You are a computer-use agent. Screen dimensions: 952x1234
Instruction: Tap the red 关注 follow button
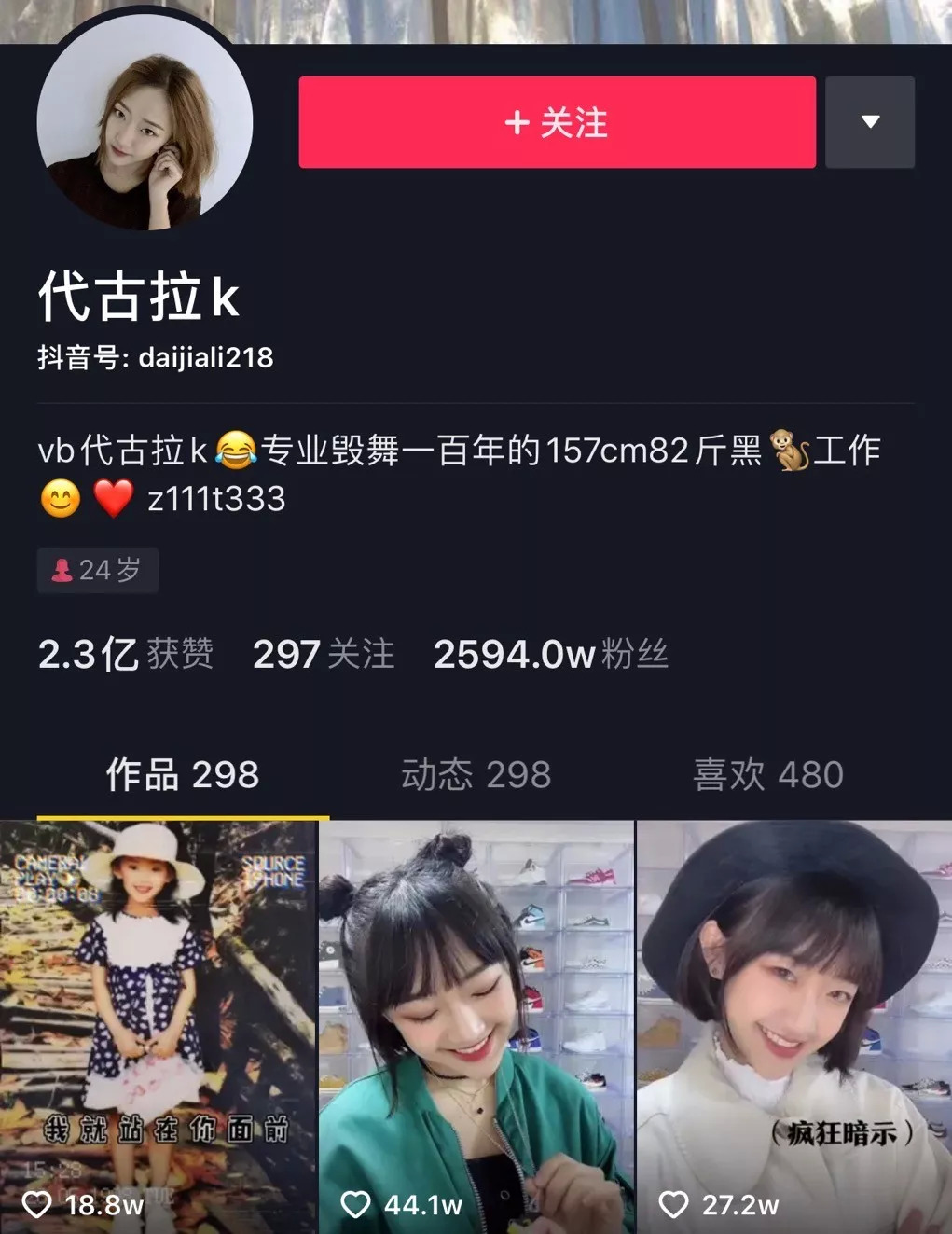point(557,122)
